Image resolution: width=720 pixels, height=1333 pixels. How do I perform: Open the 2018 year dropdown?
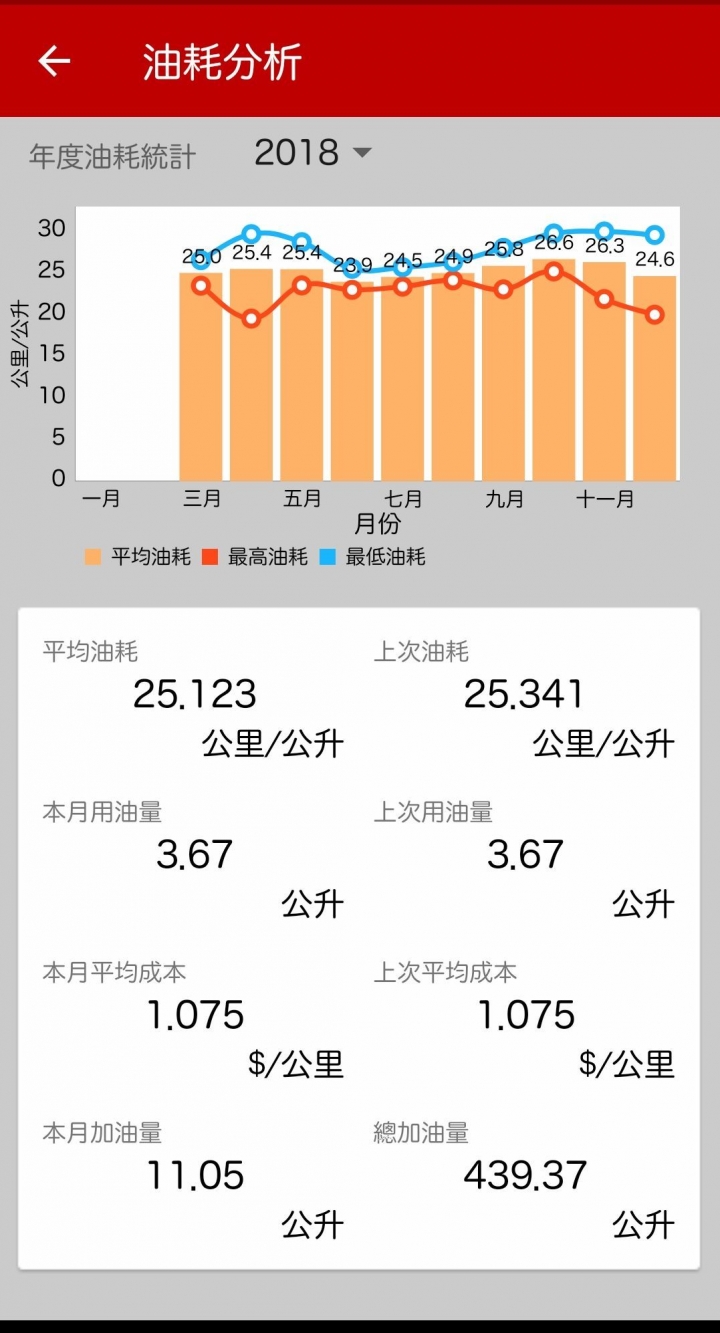pyautogui.click(x=312, y=153)
